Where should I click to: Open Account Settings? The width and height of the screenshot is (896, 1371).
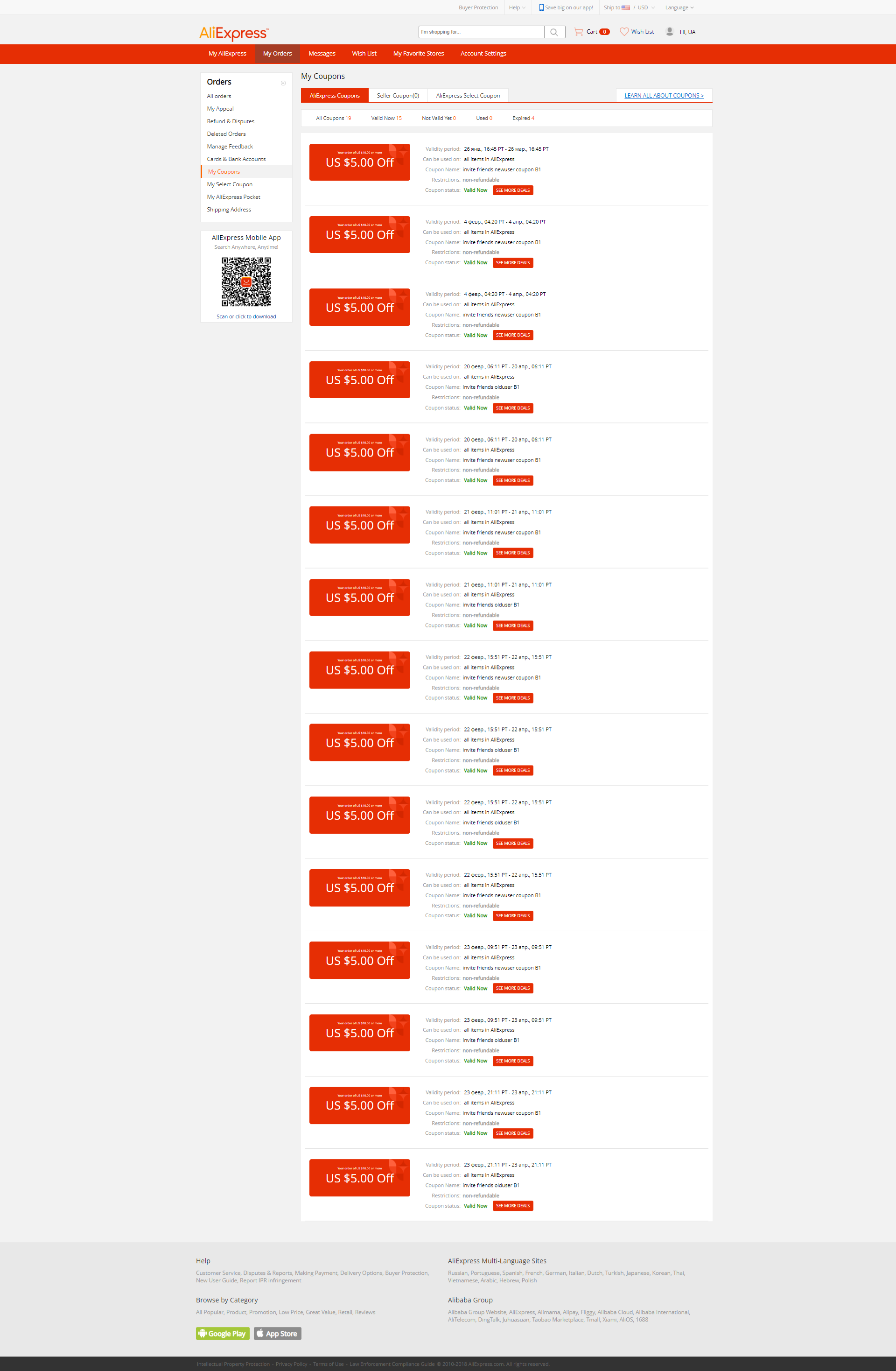click(x=483, y=54)
